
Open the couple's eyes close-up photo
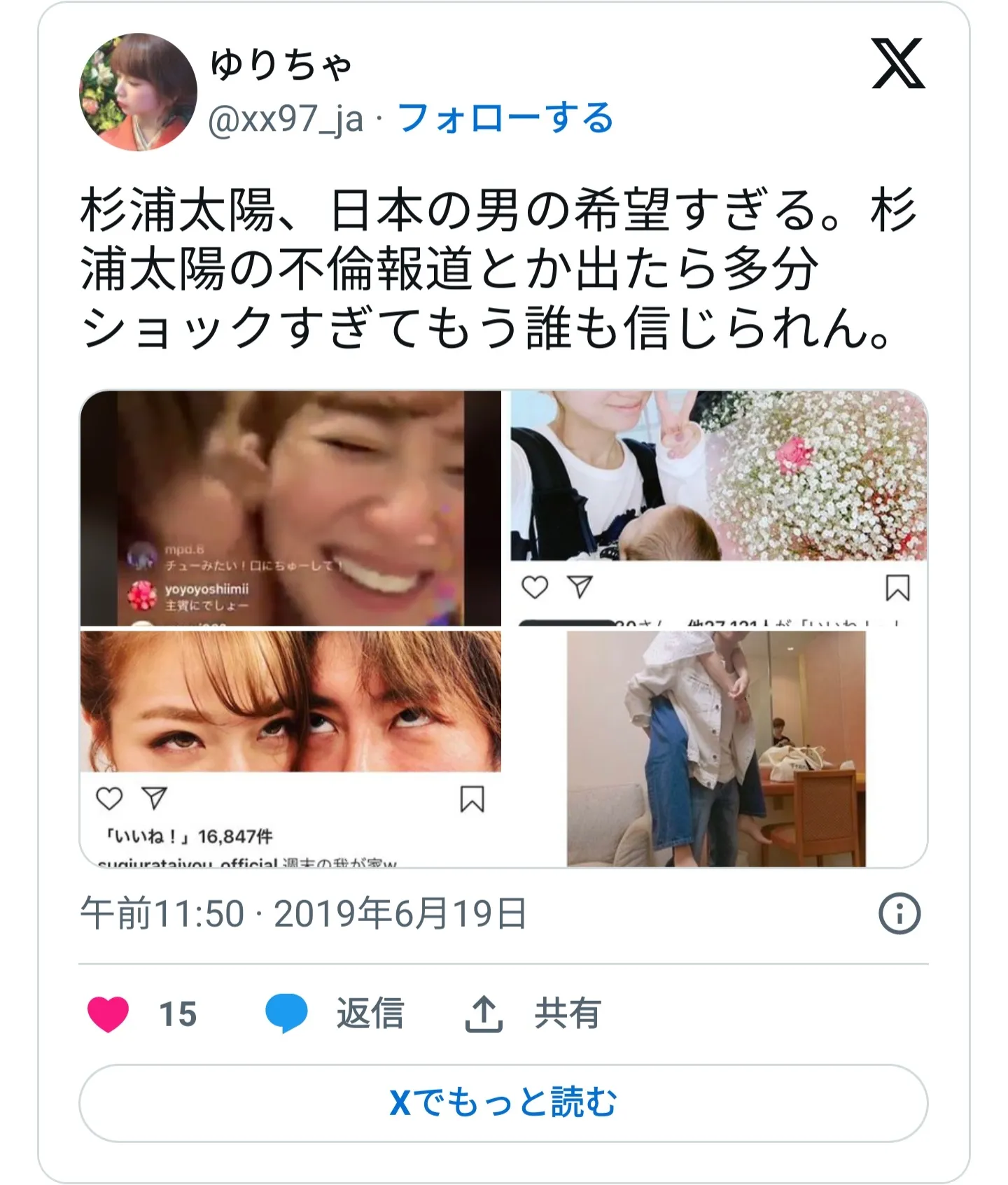[290, 748]
